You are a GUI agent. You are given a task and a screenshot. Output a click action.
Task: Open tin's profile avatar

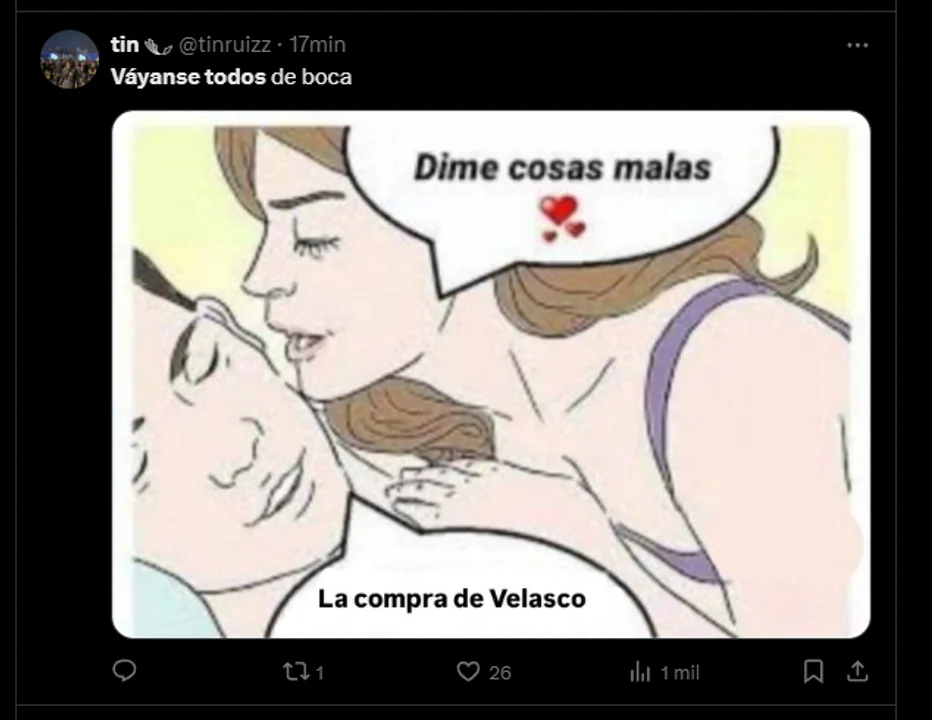[x=69, y=59]
